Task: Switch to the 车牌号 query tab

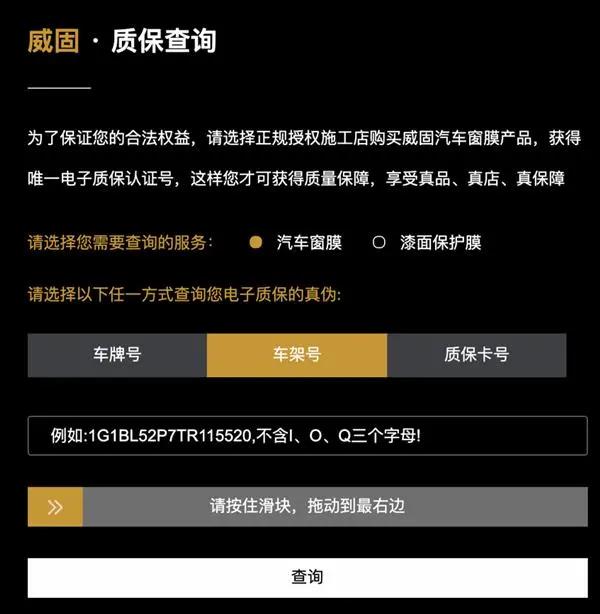Action: click(117, 355)
